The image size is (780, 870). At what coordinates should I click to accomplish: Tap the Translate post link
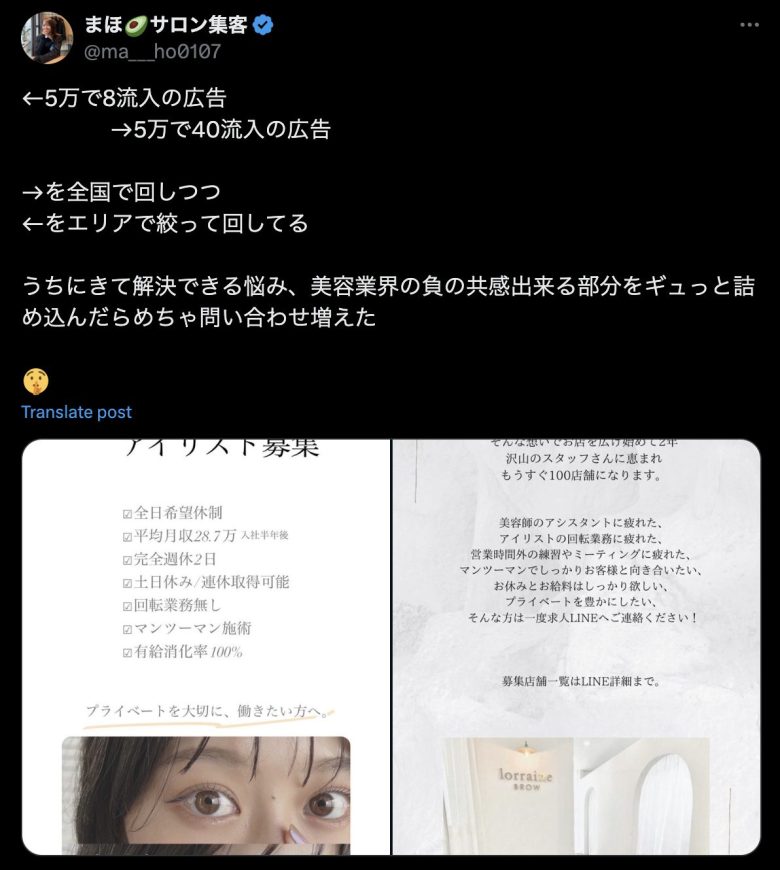[x=77, y=412]
